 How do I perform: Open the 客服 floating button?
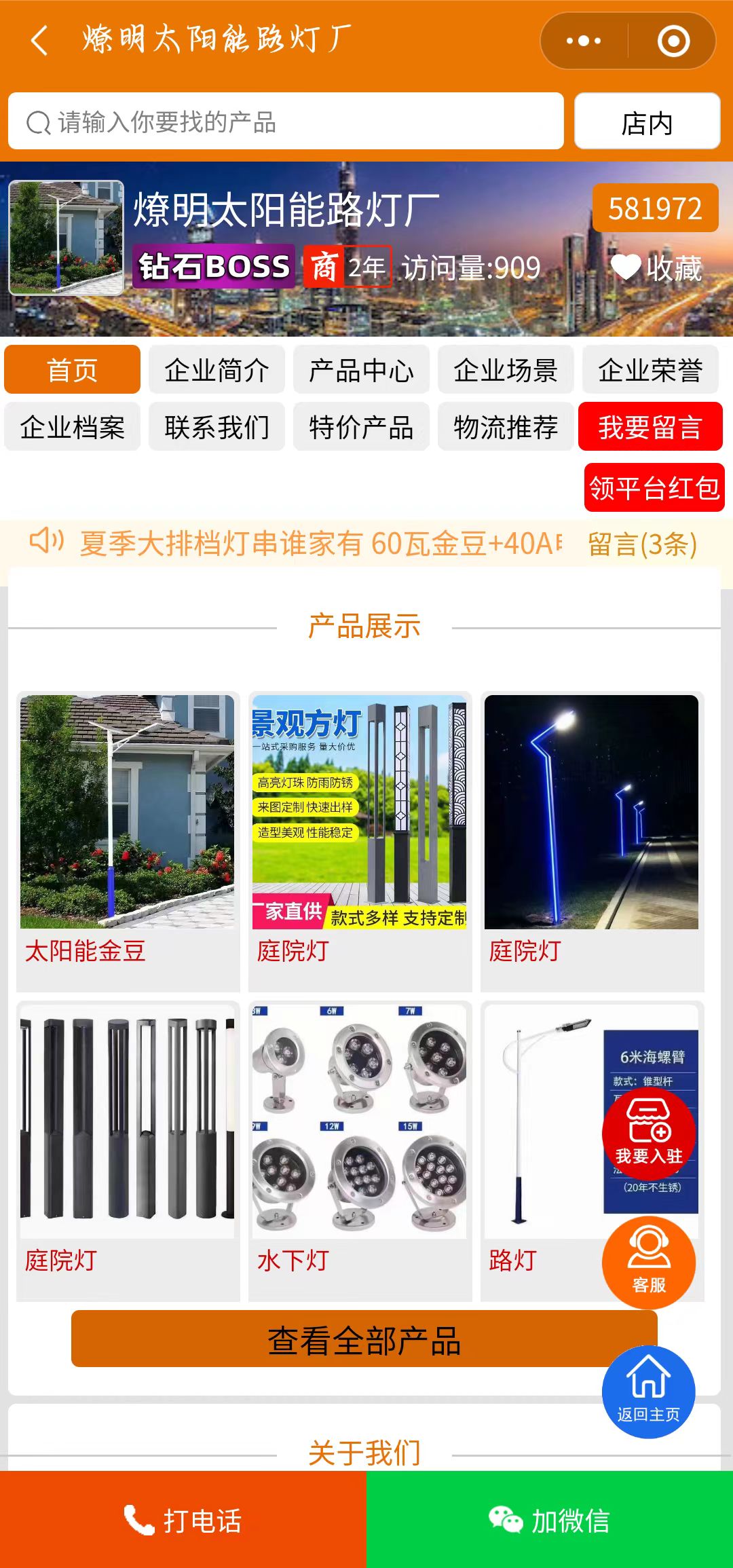click(x=648, y=1263)
